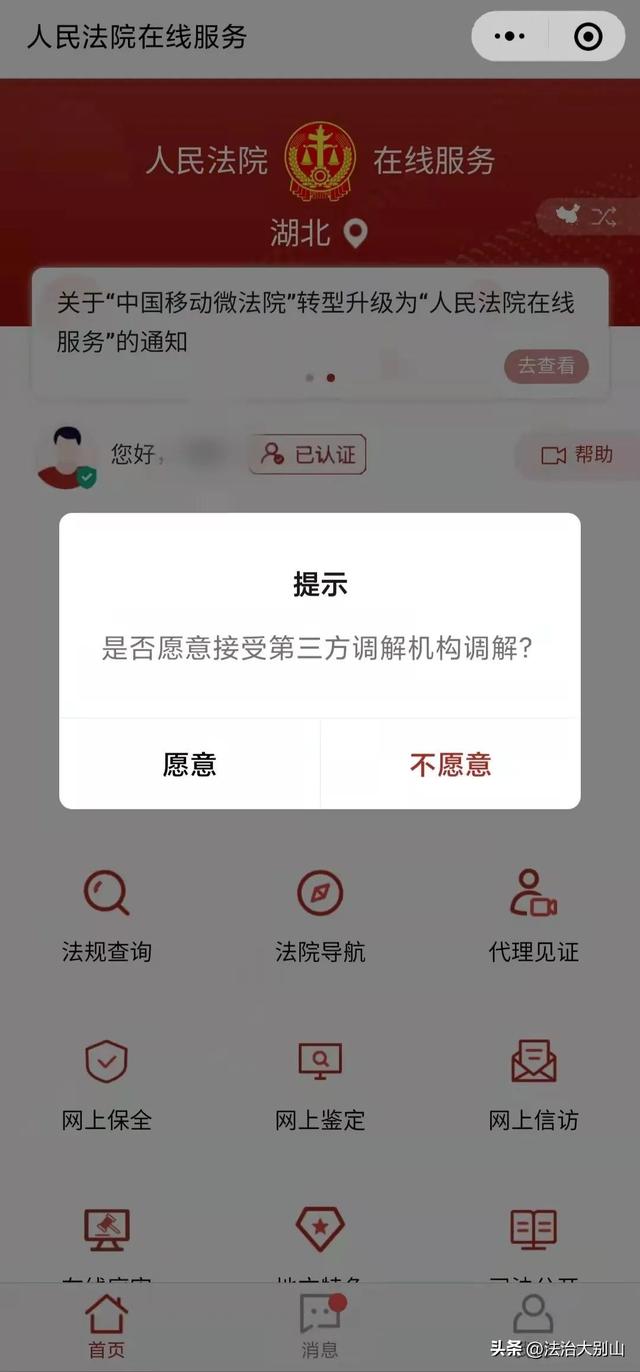Change the 湖北 location

pos(319,234)
